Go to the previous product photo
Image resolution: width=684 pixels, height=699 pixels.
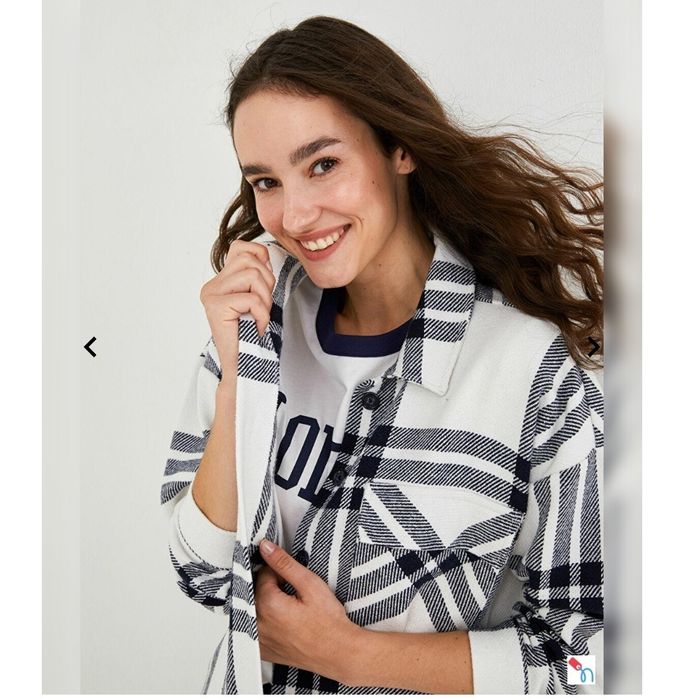[x=90, y=347]
